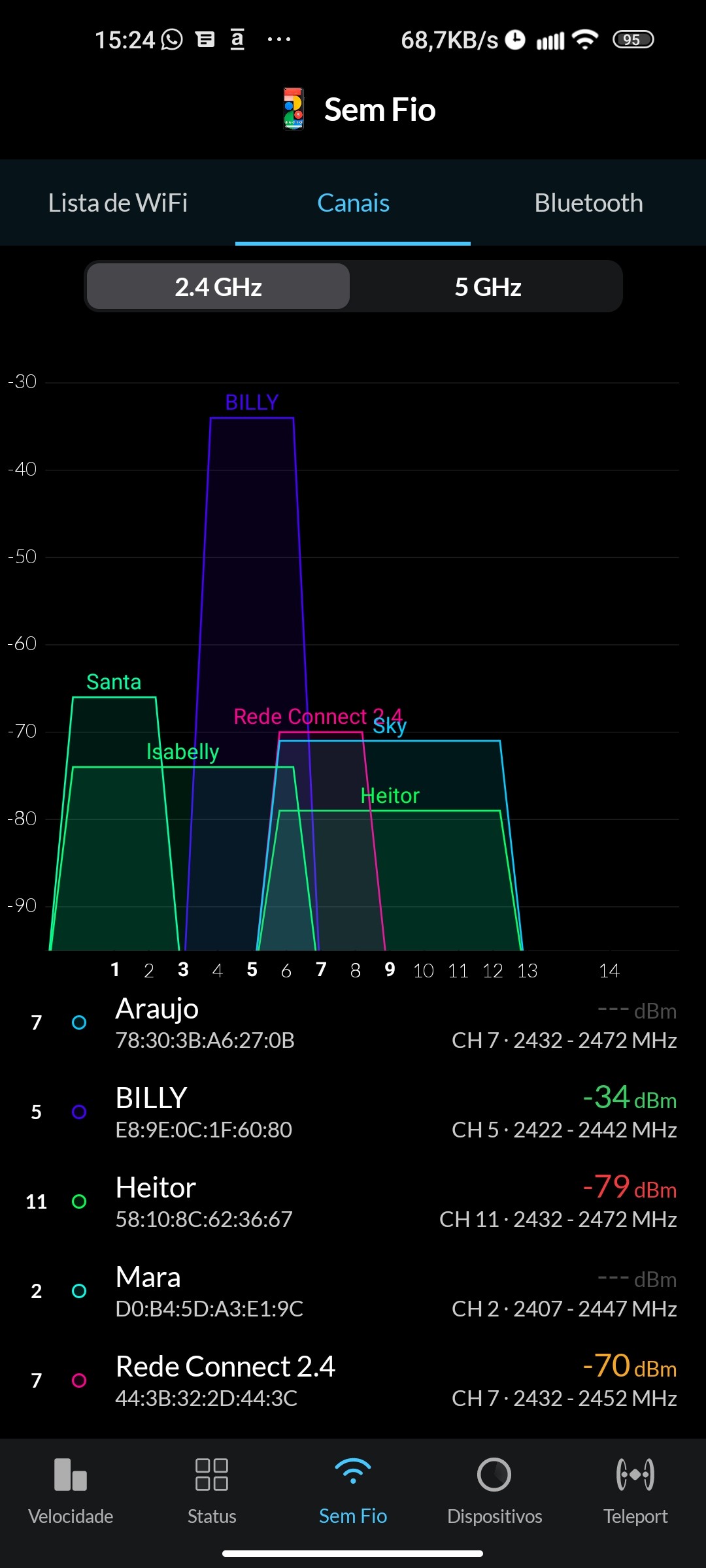The height and width of the screenshot is (1568, 706).
Task: Open the BILLY network details
Action: point(353,1113)
